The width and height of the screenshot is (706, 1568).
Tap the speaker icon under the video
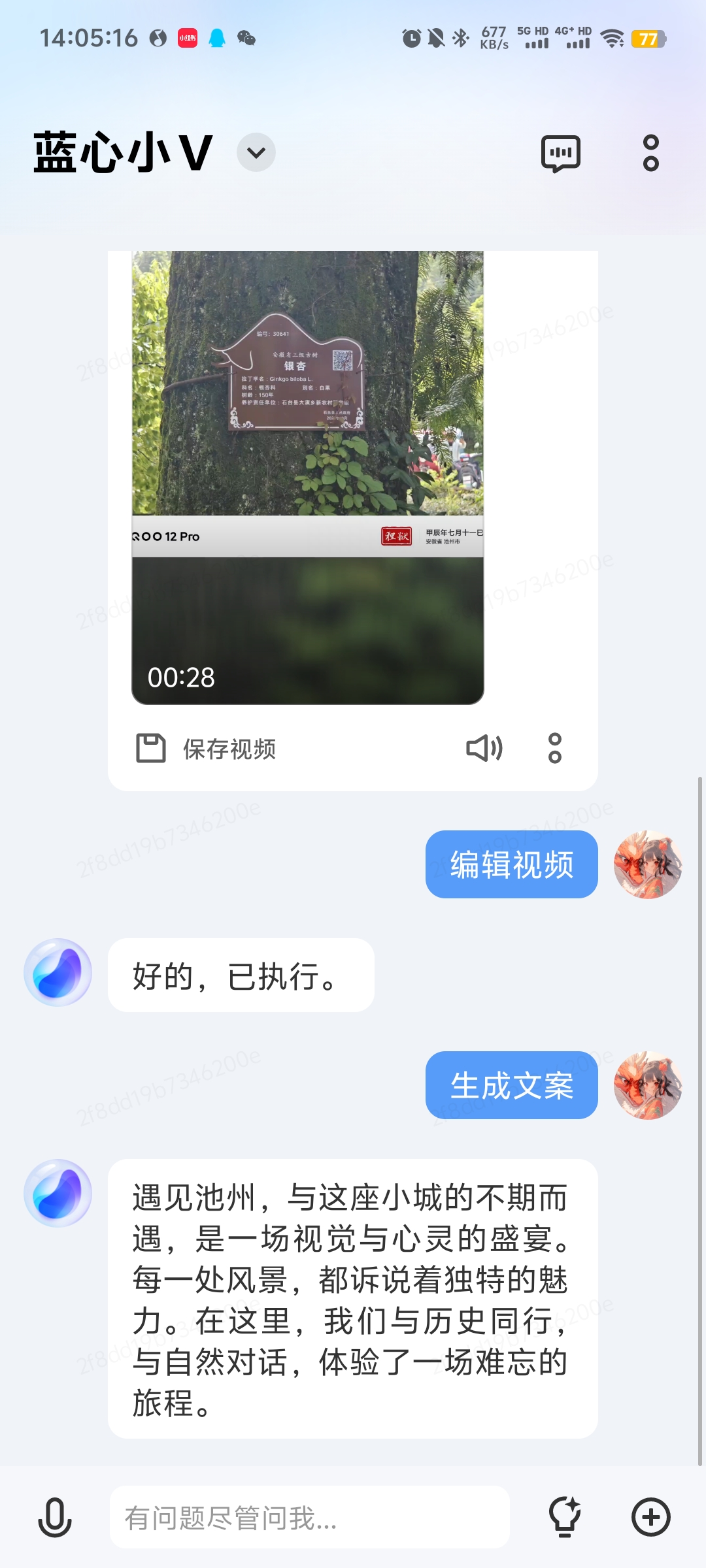click(x=484, y=748)
